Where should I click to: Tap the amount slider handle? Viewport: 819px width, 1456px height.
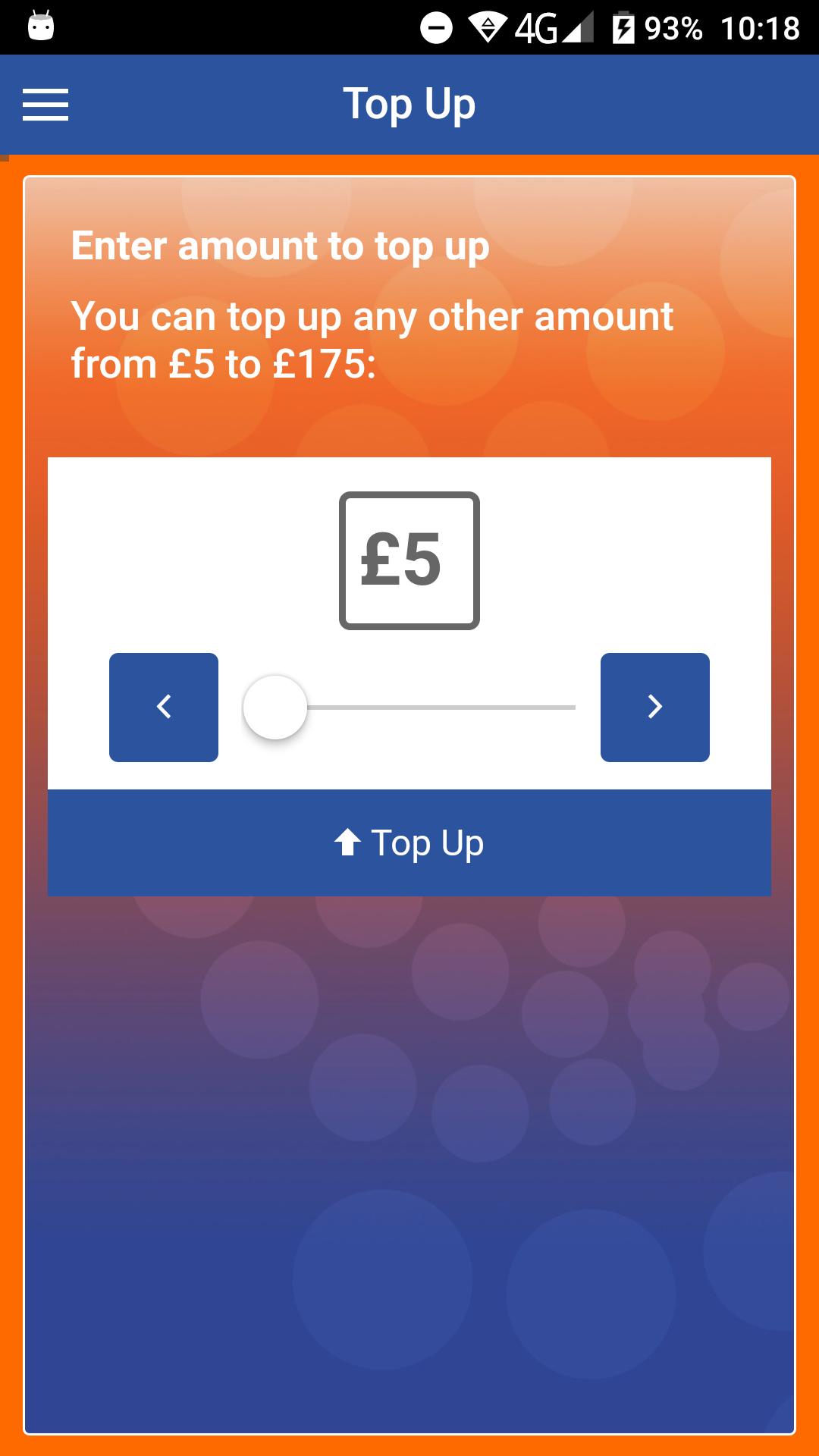click(275, 707)
